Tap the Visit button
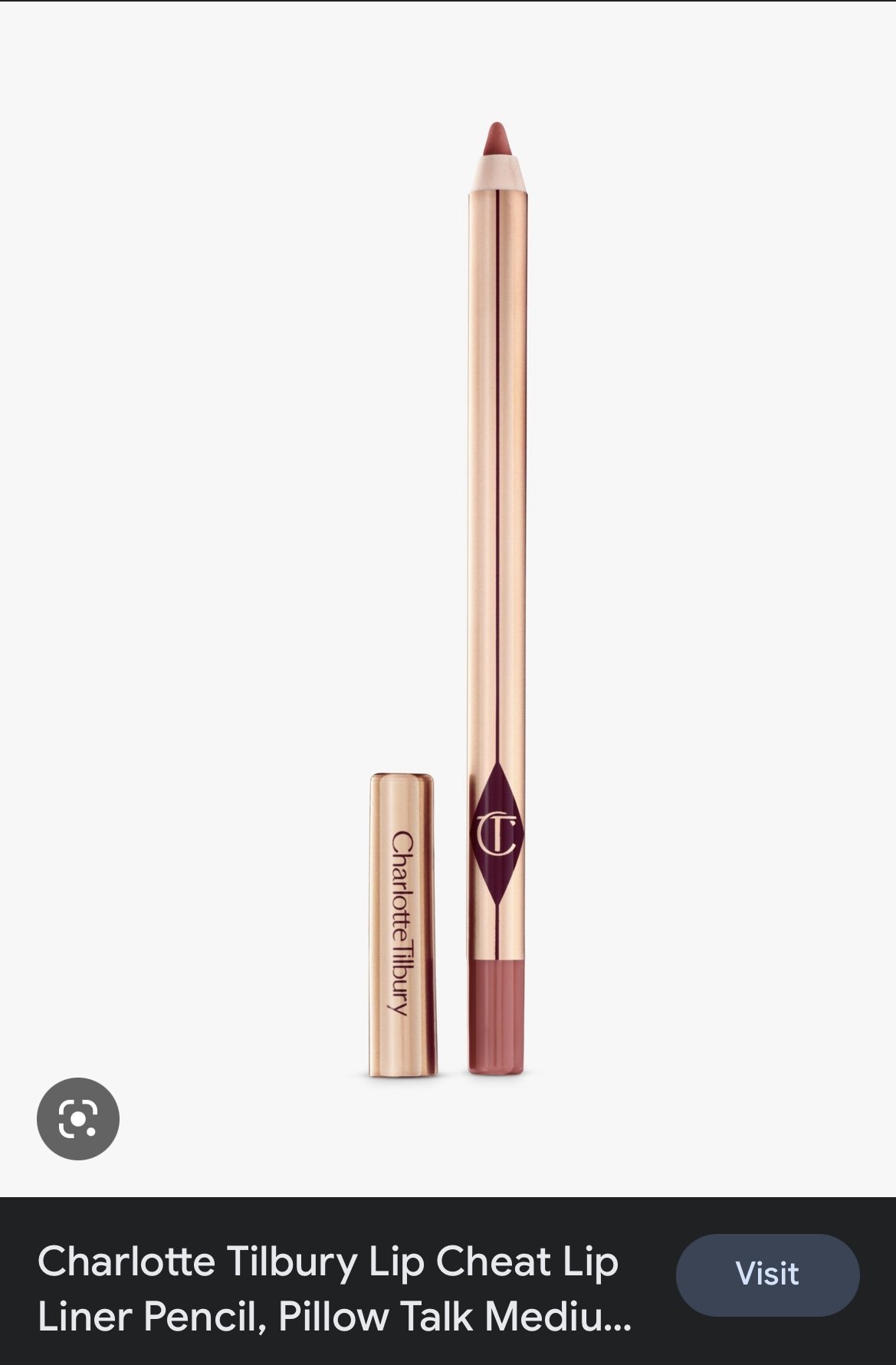 767,1275
